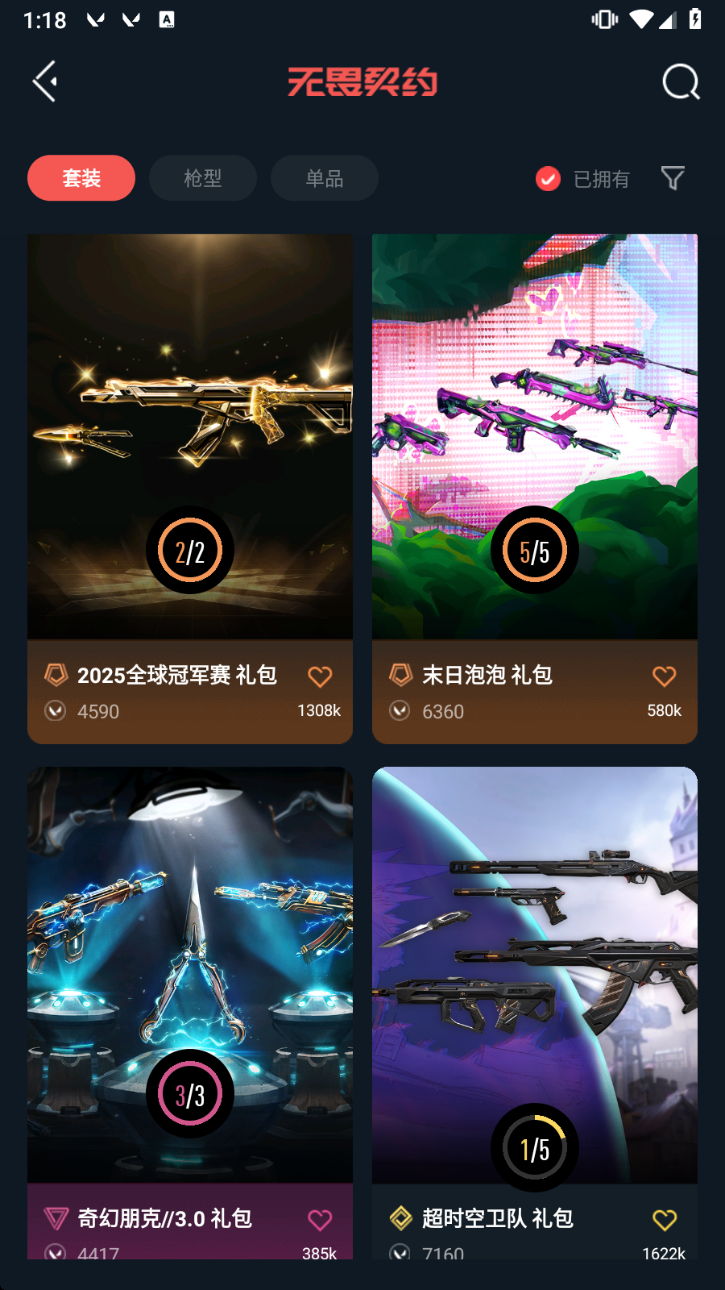
Task: Open search from the magnifier icon
Action: point(680,82)
